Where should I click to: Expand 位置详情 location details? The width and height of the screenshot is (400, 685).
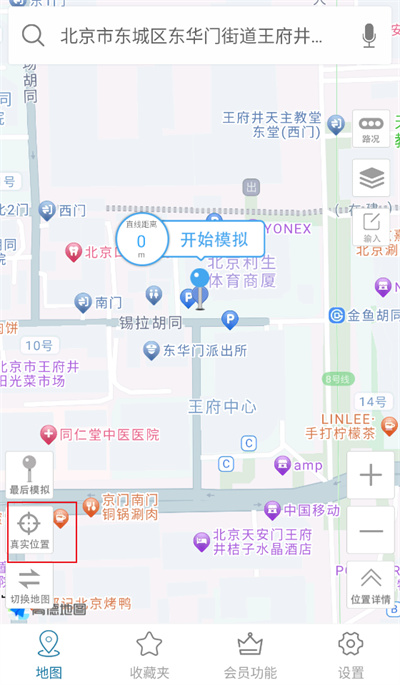[x=371, y=585]
